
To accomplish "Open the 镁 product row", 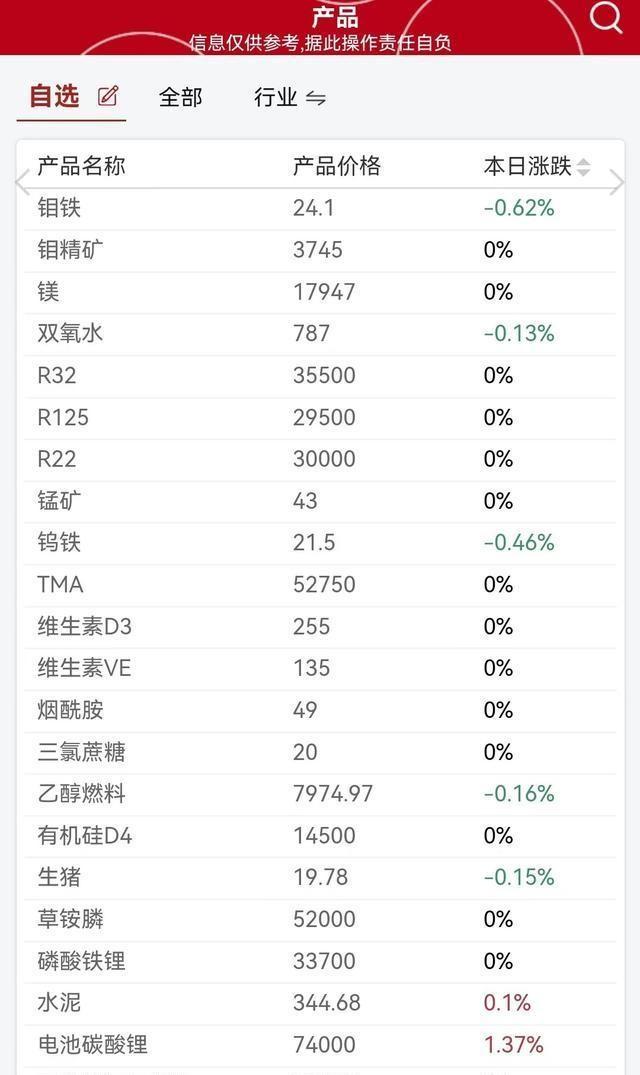I will 320,291.
